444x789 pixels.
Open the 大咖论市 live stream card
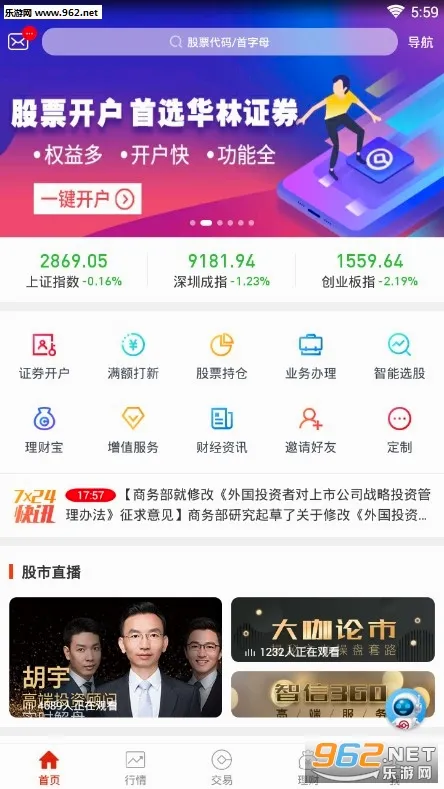pos(333,629)
